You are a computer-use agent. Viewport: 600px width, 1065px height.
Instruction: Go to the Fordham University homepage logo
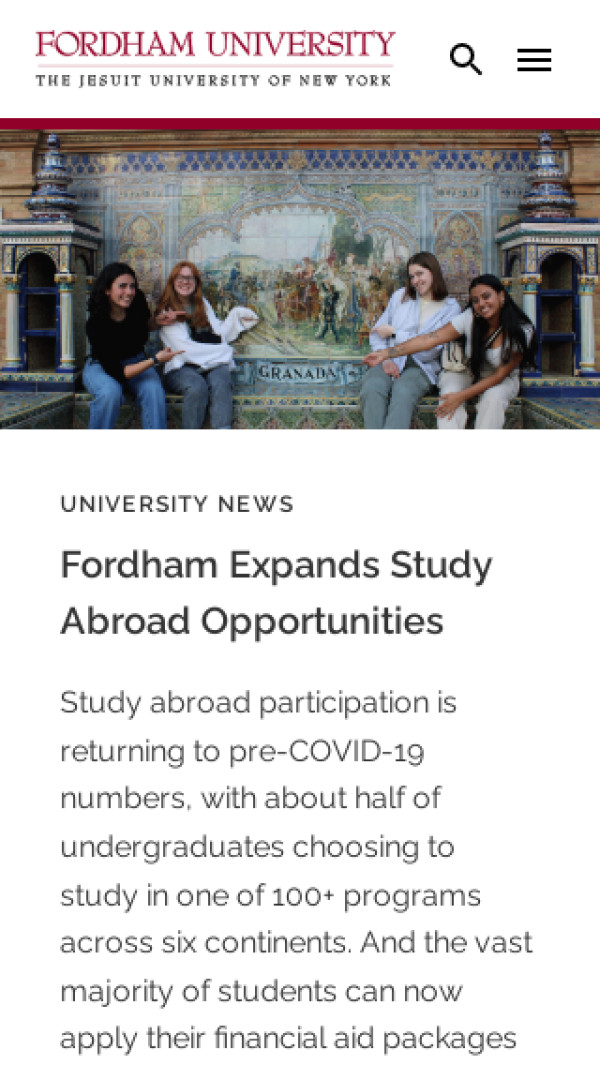[215, 59]
